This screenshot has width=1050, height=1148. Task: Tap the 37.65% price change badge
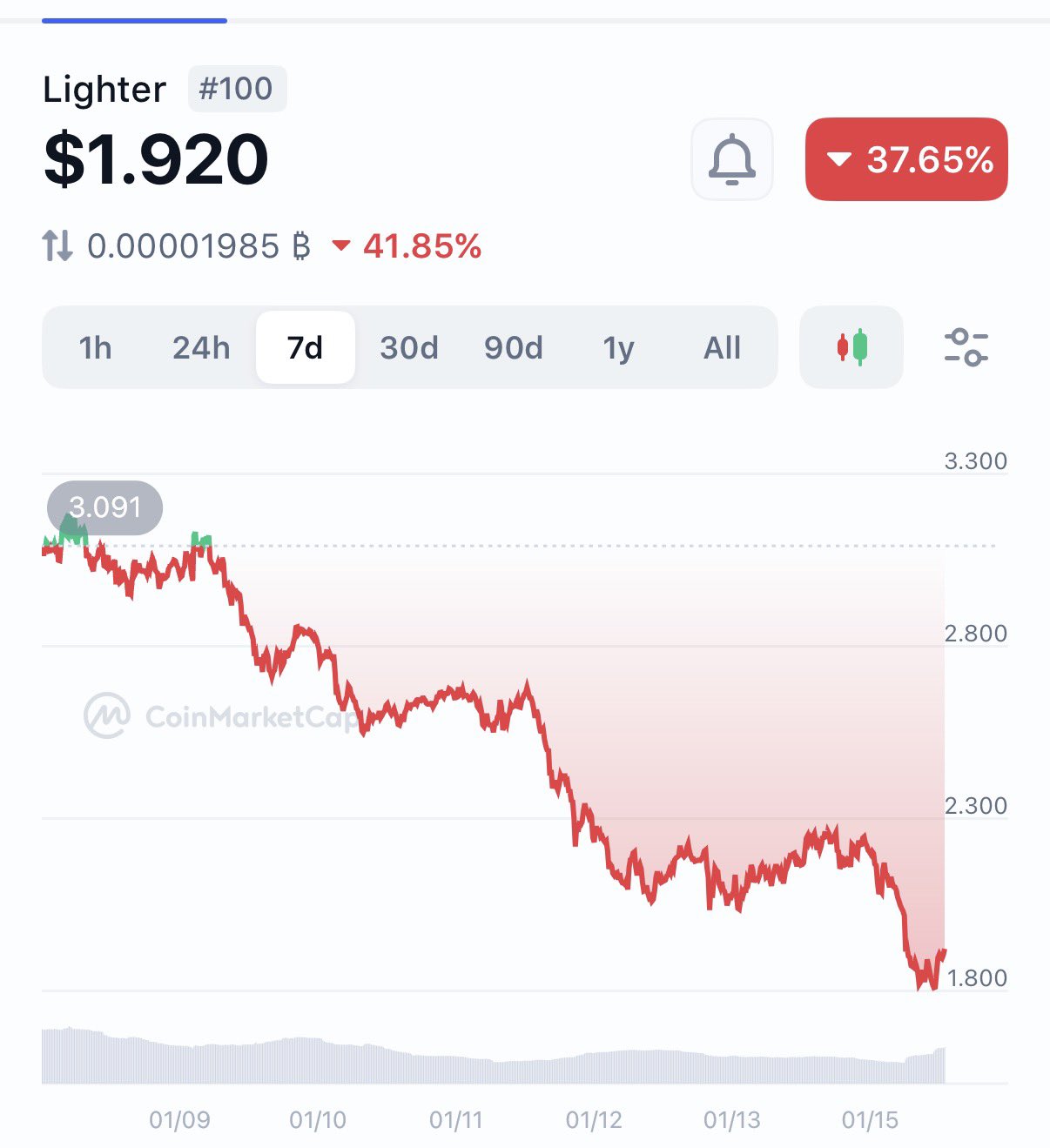pyautogui.click(x=906, y=159)
